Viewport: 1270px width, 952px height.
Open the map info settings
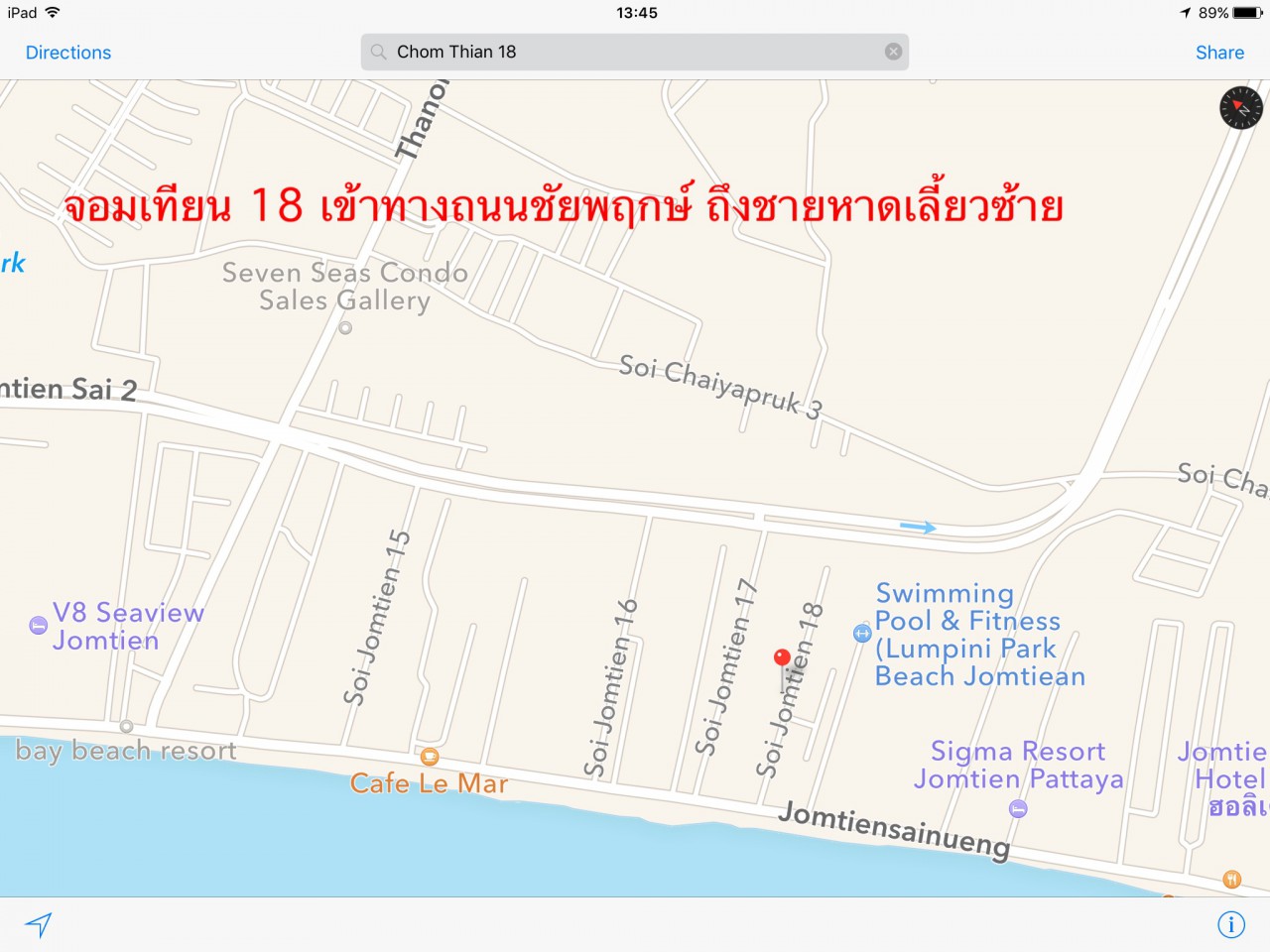click(1230, 924)
